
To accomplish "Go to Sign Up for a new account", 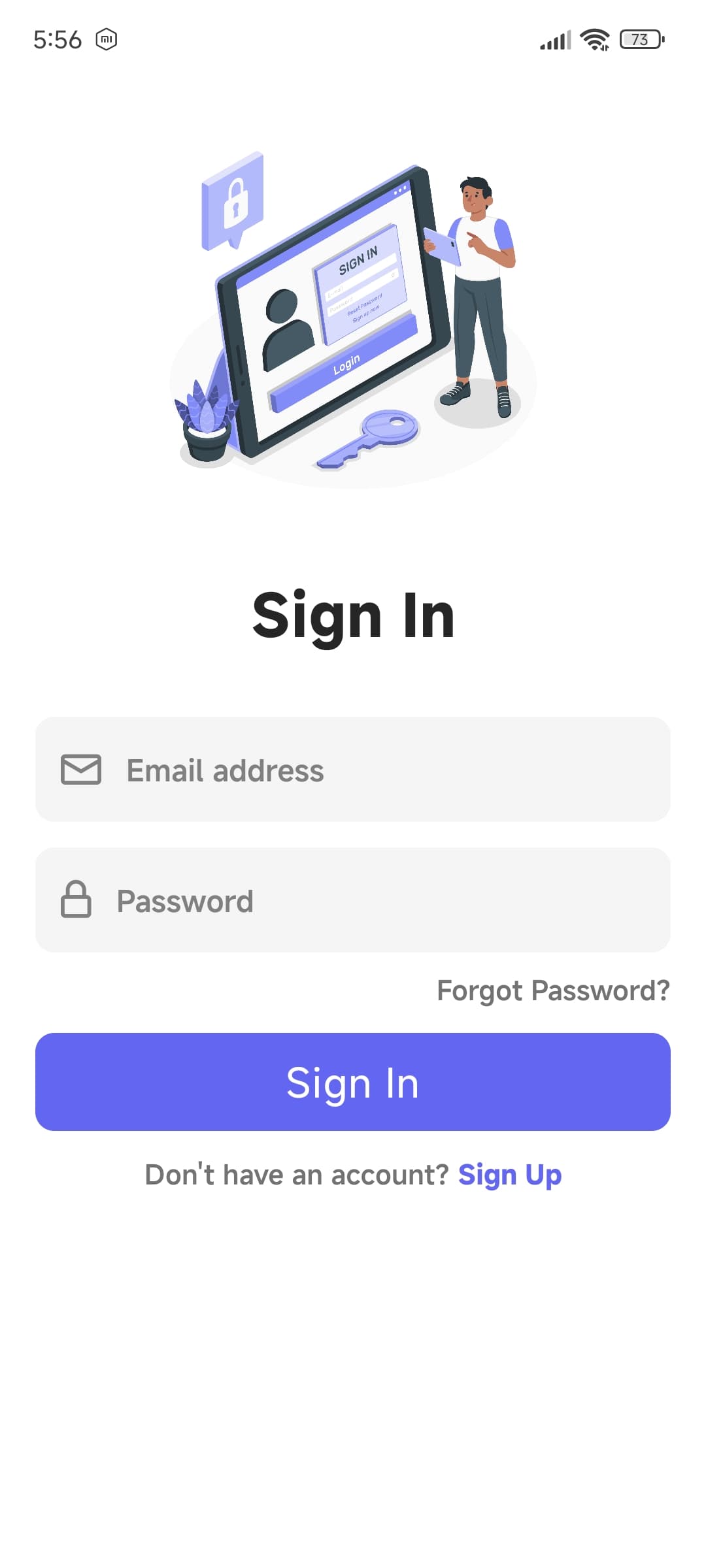I will [510, 1175].
